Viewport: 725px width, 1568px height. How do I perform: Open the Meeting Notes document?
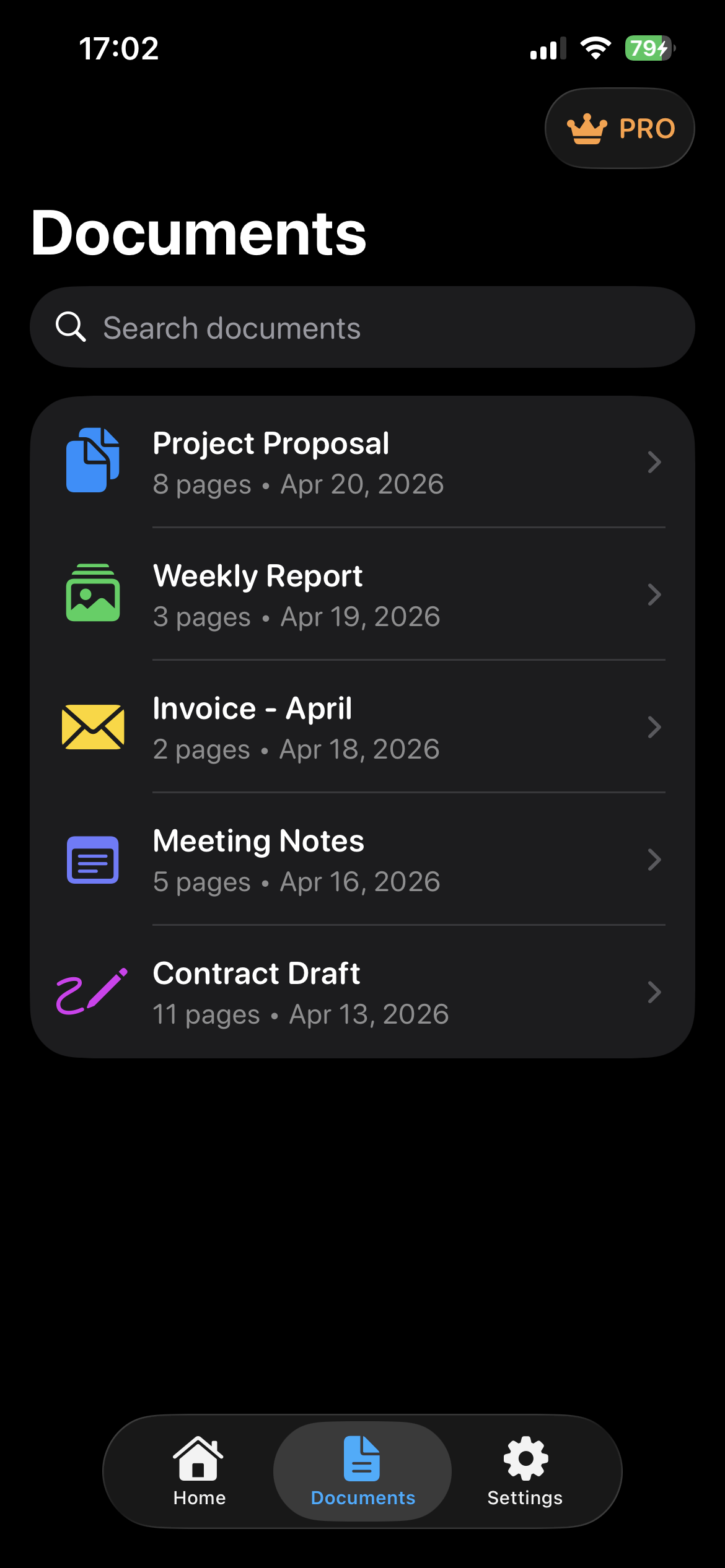tap(362, 860)
